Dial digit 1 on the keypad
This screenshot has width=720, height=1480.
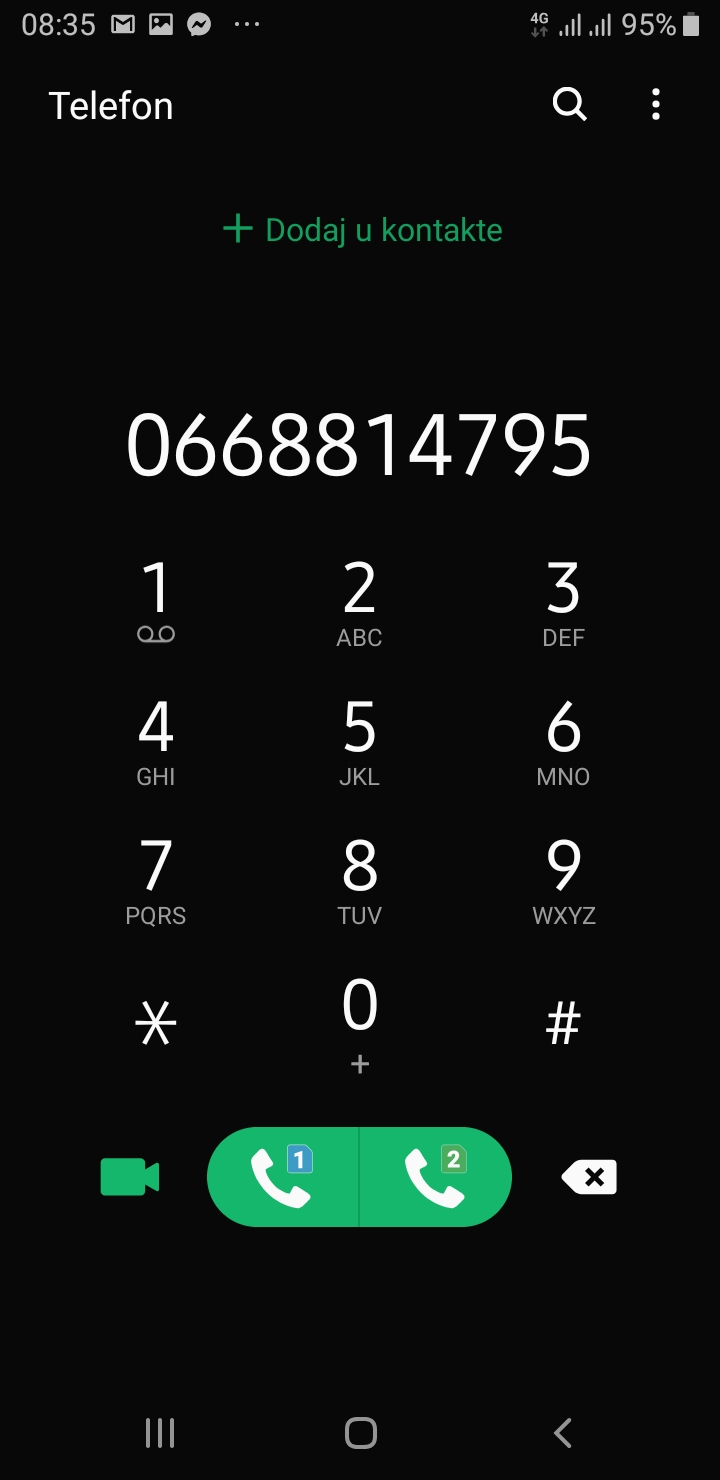pos(156,602)
